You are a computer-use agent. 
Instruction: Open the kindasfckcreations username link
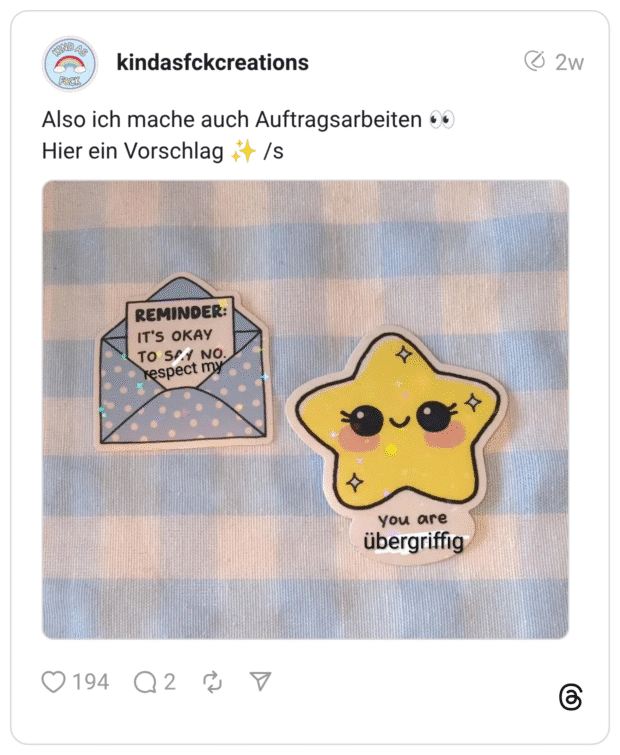tap(212, 63)
